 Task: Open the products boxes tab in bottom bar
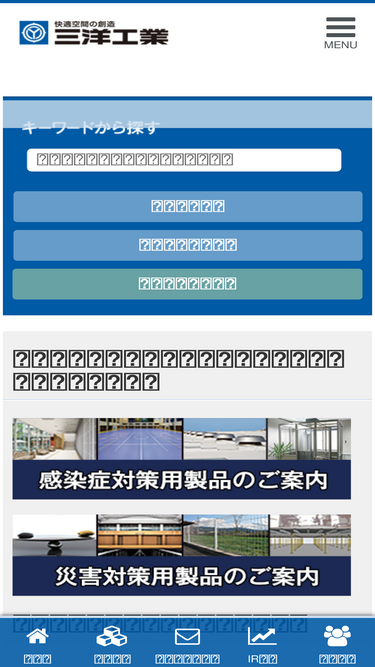(x=112, y=644)
